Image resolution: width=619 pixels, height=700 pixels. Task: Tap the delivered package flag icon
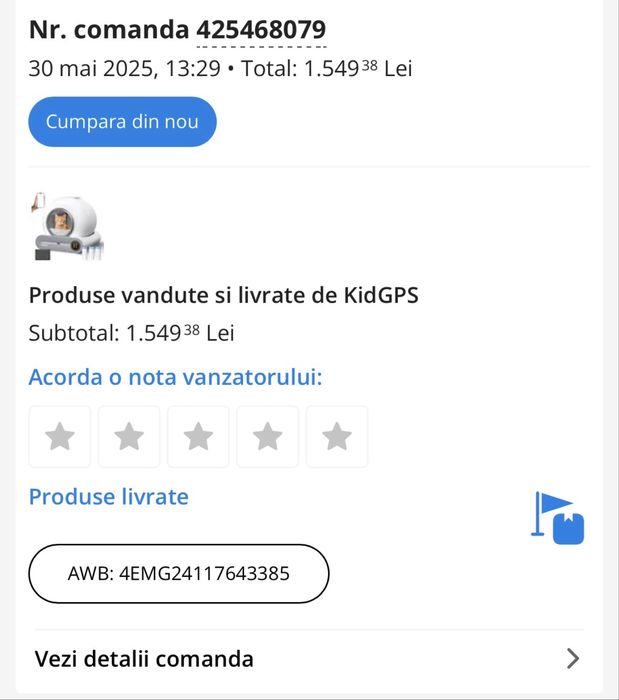[557, 518]
